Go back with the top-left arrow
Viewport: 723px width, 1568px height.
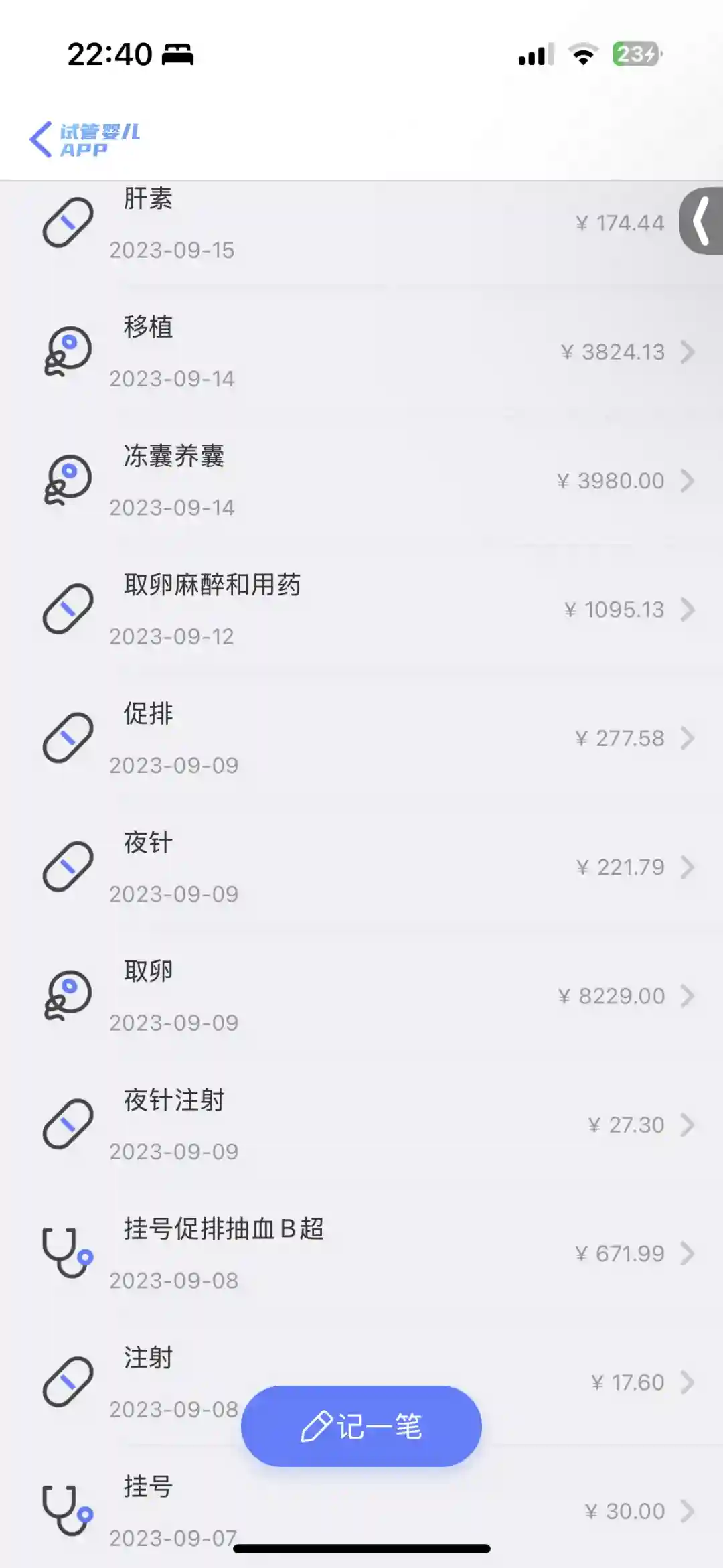tap(42, 139)
